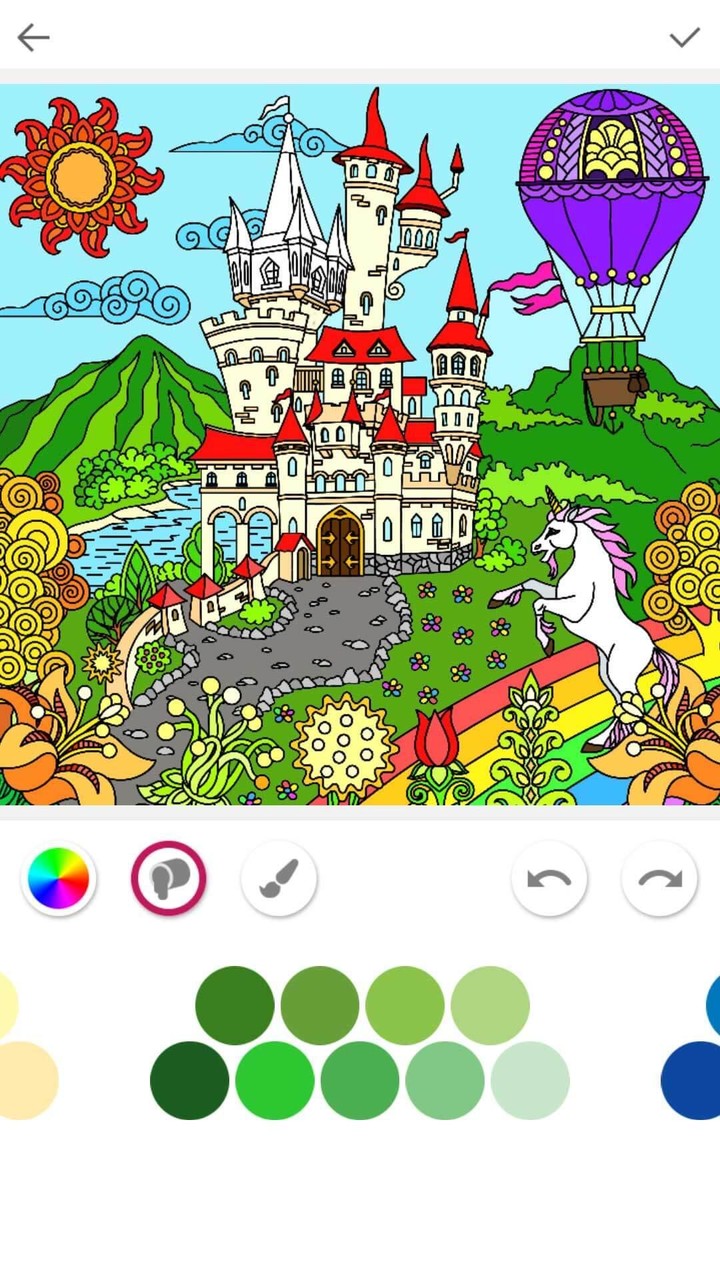Select the darkest green color swatch
The height and width of the screenshot is (1280, 720).
pos(187,1080)
